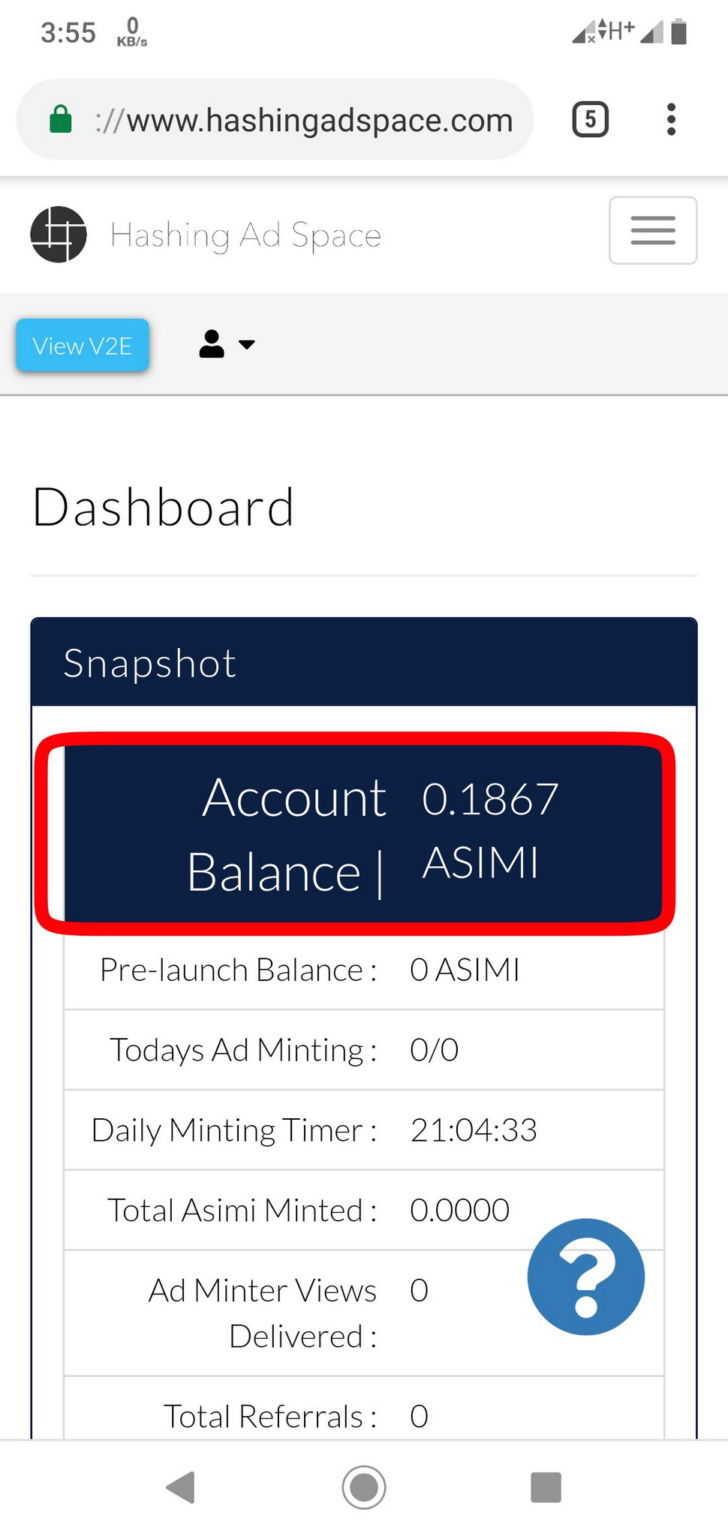The image size is (728, 1536).
Task: Expand the user profile dropdown
Action: coord(226,345)
